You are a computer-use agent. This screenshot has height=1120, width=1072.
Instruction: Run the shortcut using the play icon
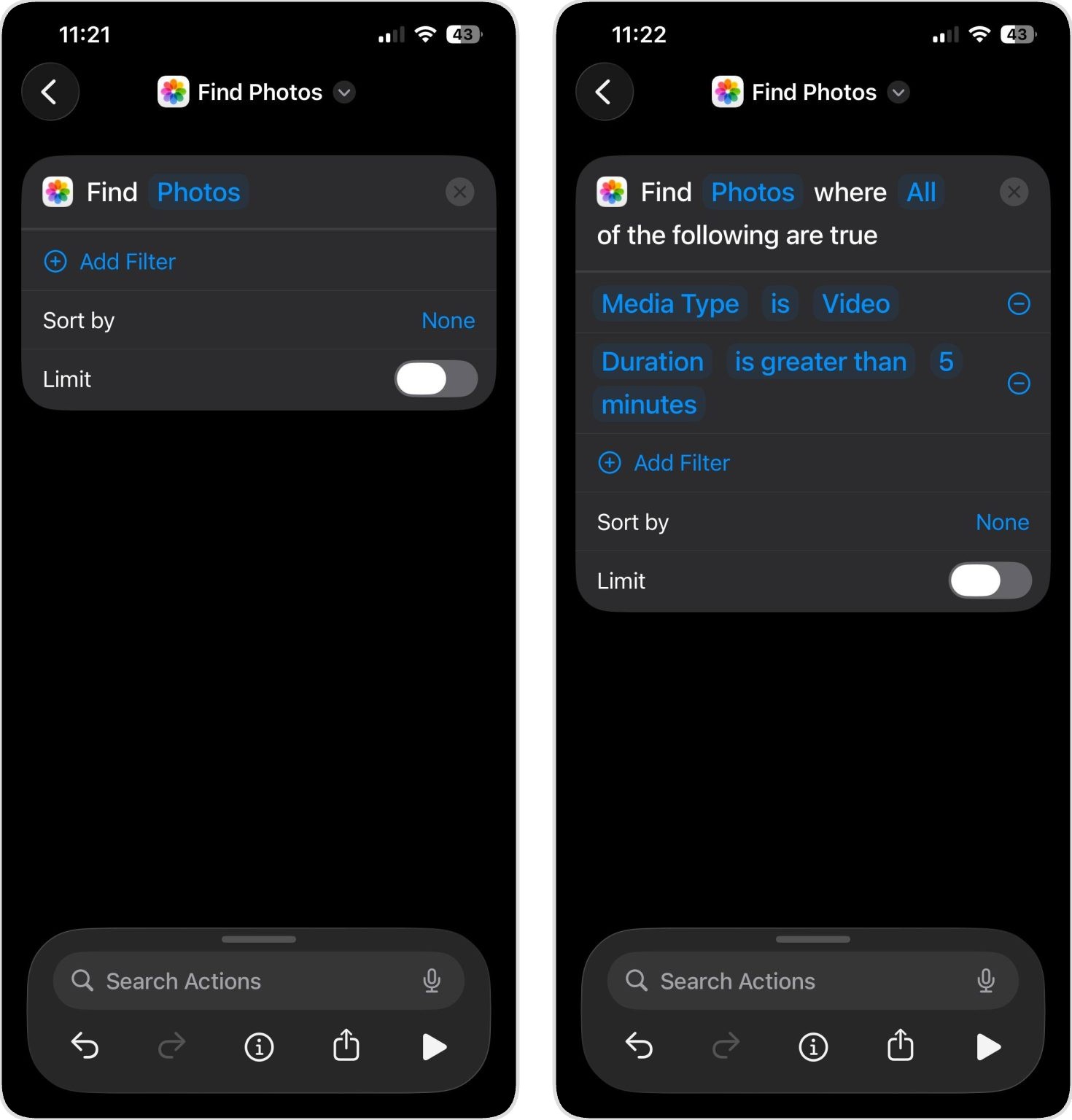click(x=434, y=1046)
